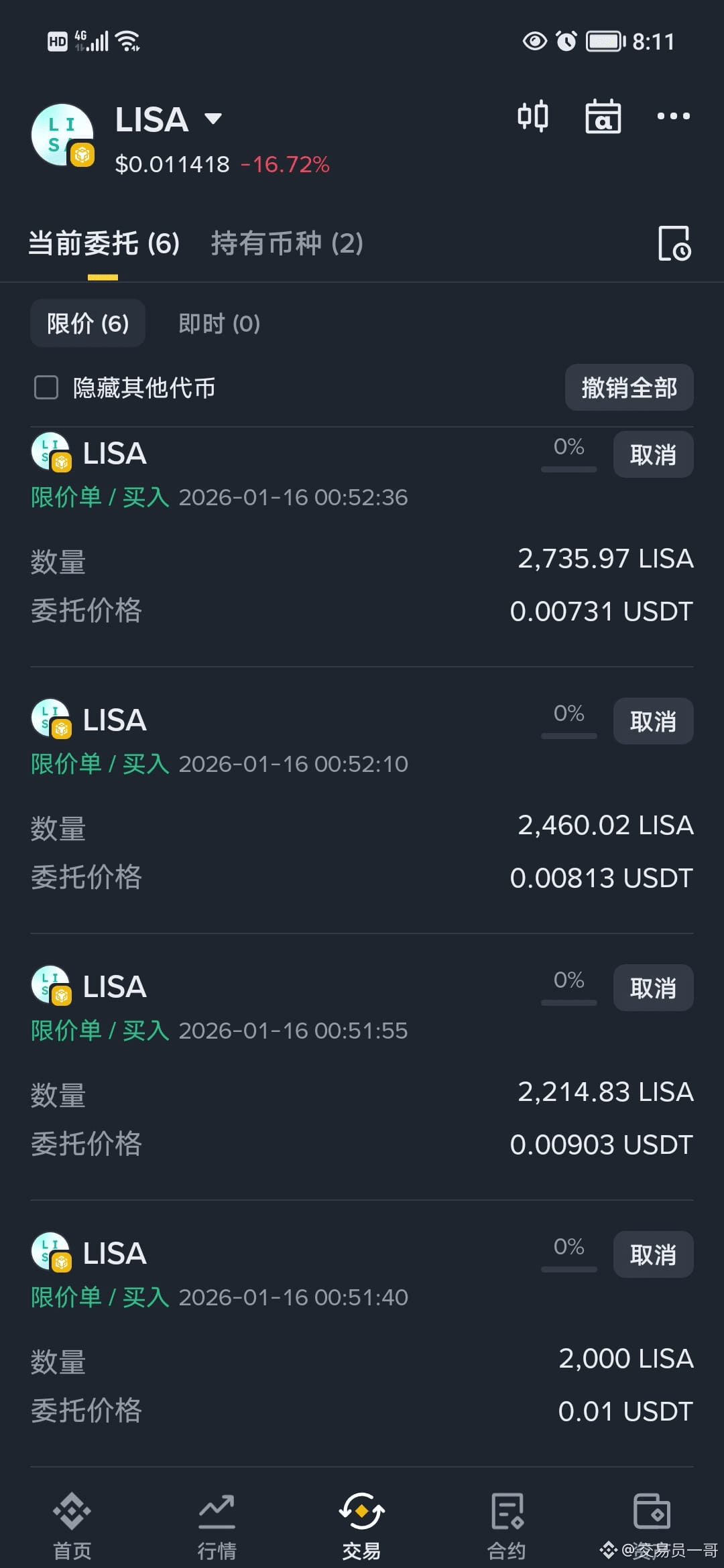The width and height of the screenshot is (724, 1568).
Task: Switch to the 即时 (0) filter
Action: click(219, 322)
